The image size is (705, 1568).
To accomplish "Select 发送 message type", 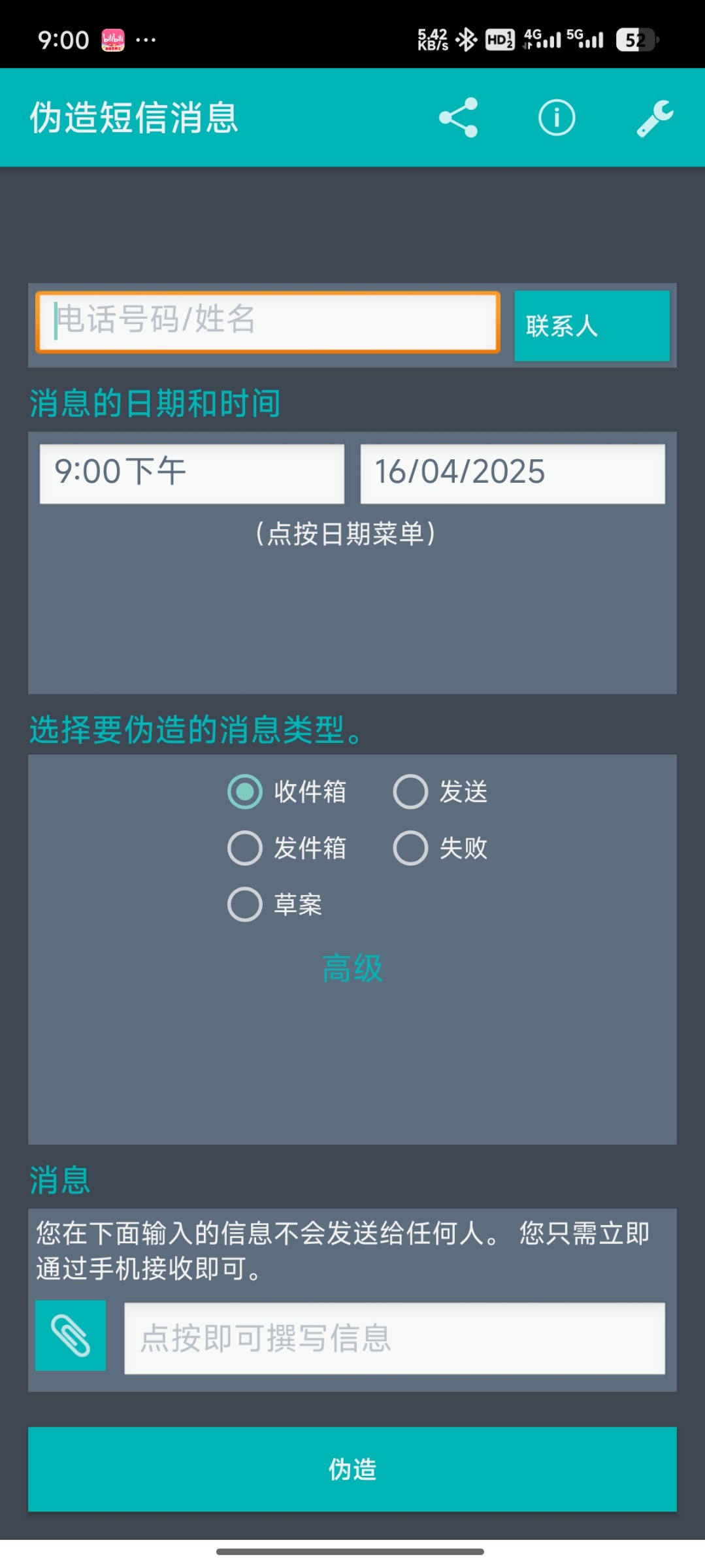I will tap(441, 792).
